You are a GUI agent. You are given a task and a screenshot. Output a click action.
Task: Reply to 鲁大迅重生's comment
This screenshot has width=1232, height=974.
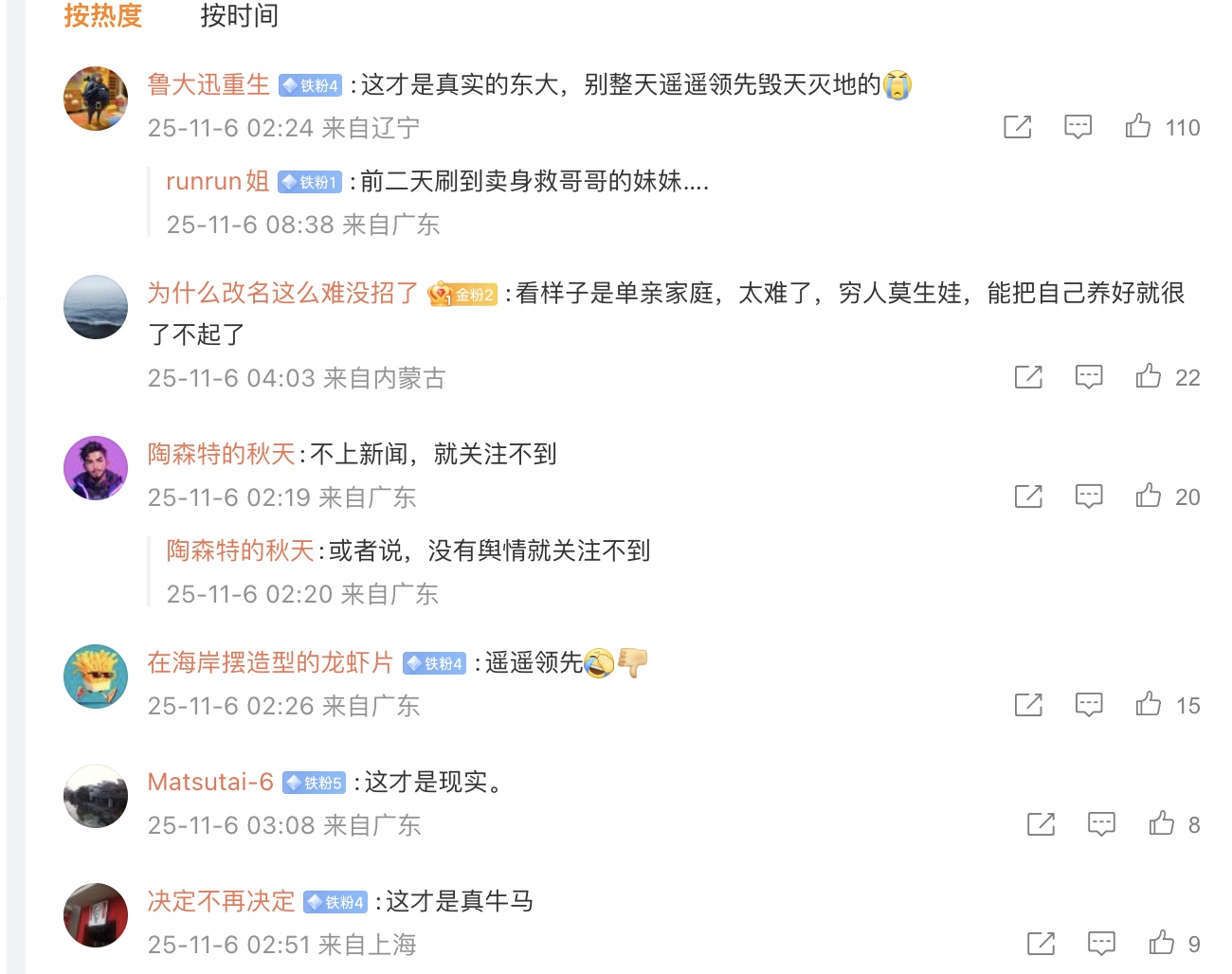tap(1078, 126)
